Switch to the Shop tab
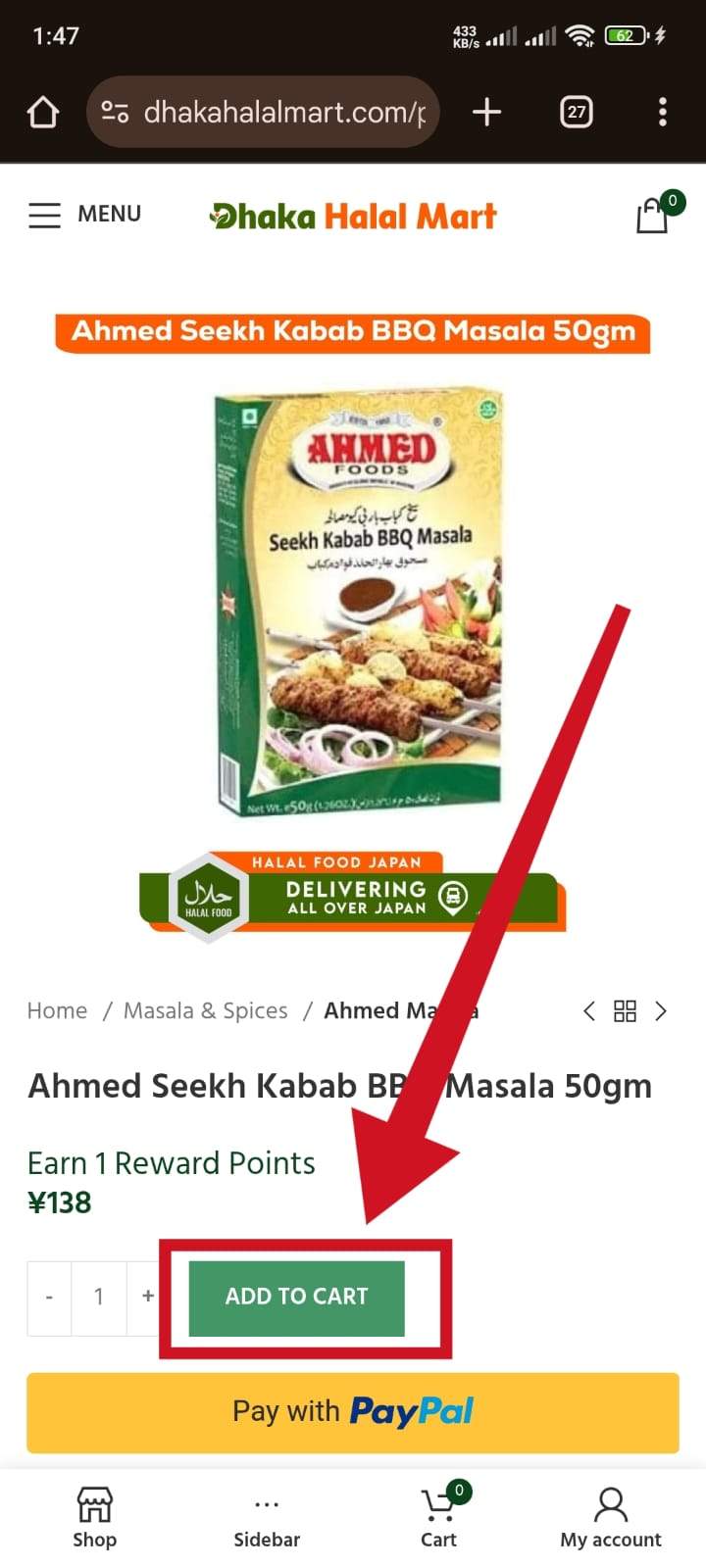Viewport: 706px width, 1568px height. pyautogui.click(x=94, y=1517)
